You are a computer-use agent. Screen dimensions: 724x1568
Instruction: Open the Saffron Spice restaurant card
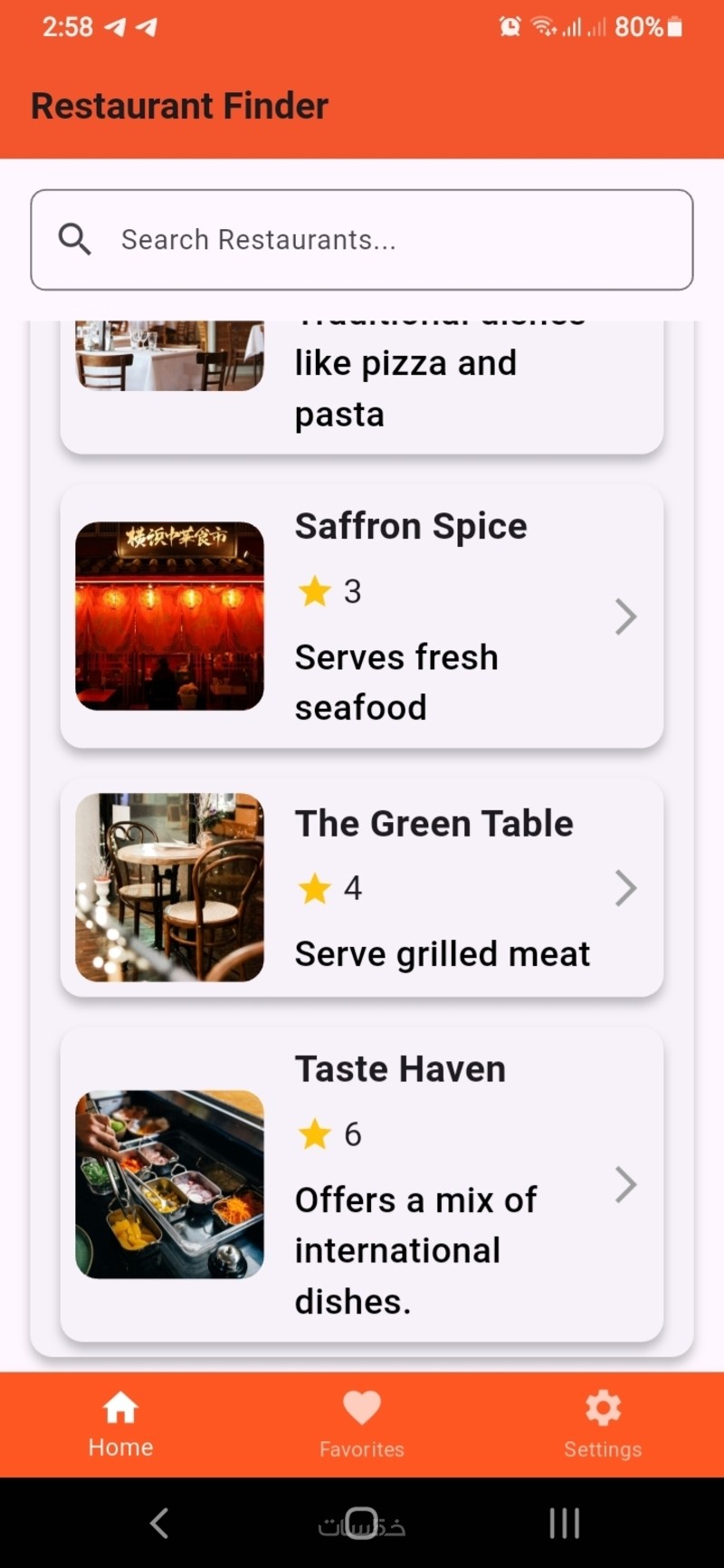(x=362, y=617)
